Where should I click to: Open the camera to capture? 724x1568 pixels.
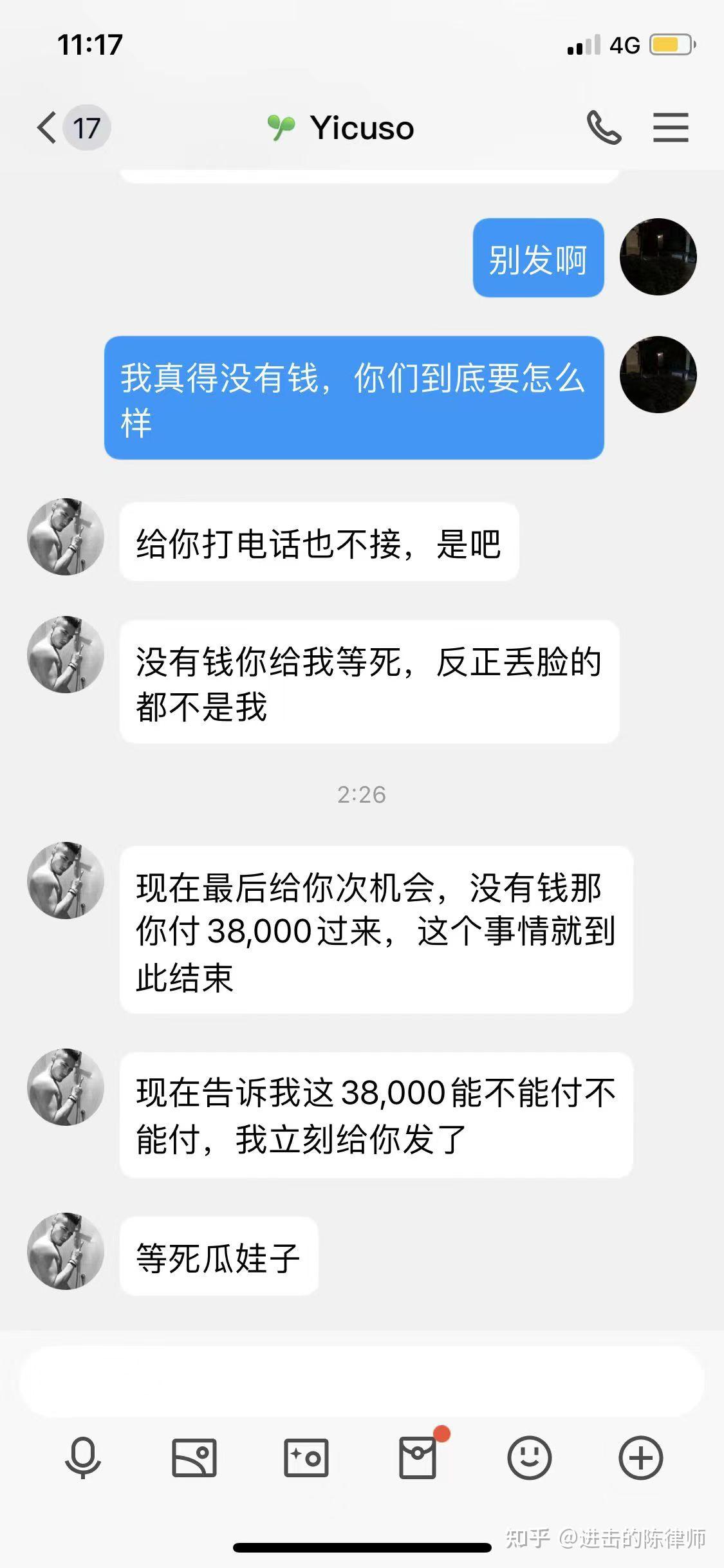click(306, 1458)
